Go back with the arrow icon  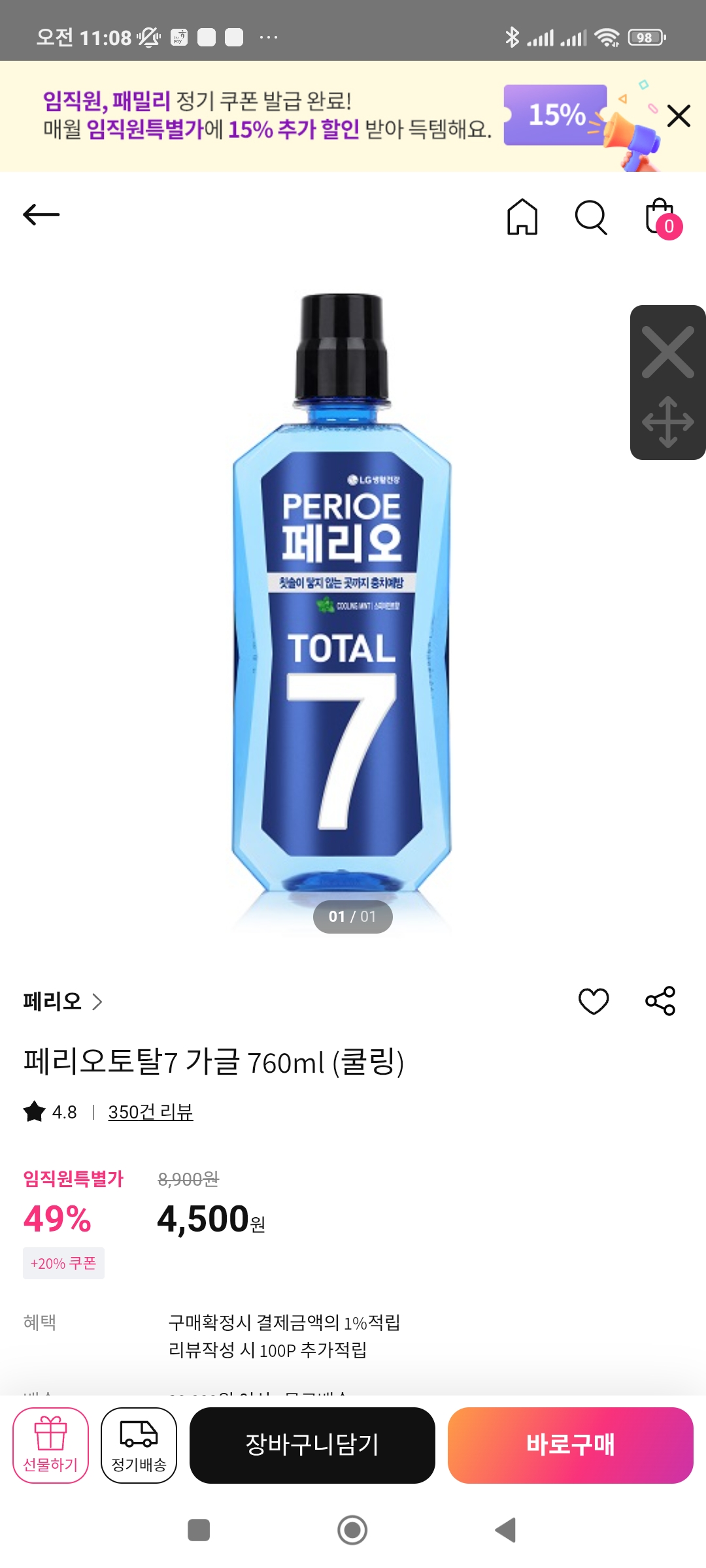pyautogui.click(x=41, y=214)
